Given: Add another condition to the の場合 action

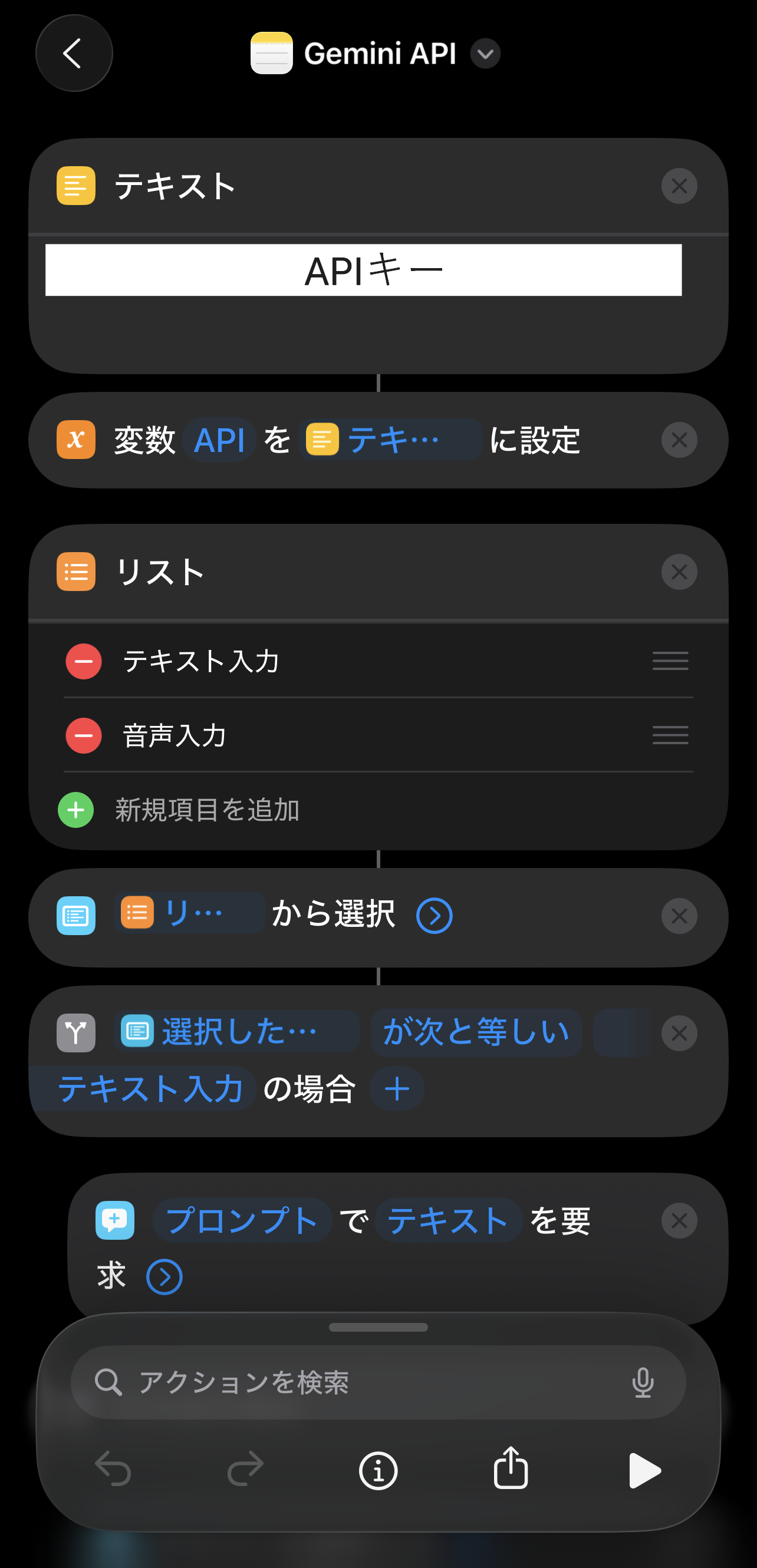Looking at the screenshot, I should click(x=397, y=1089).
